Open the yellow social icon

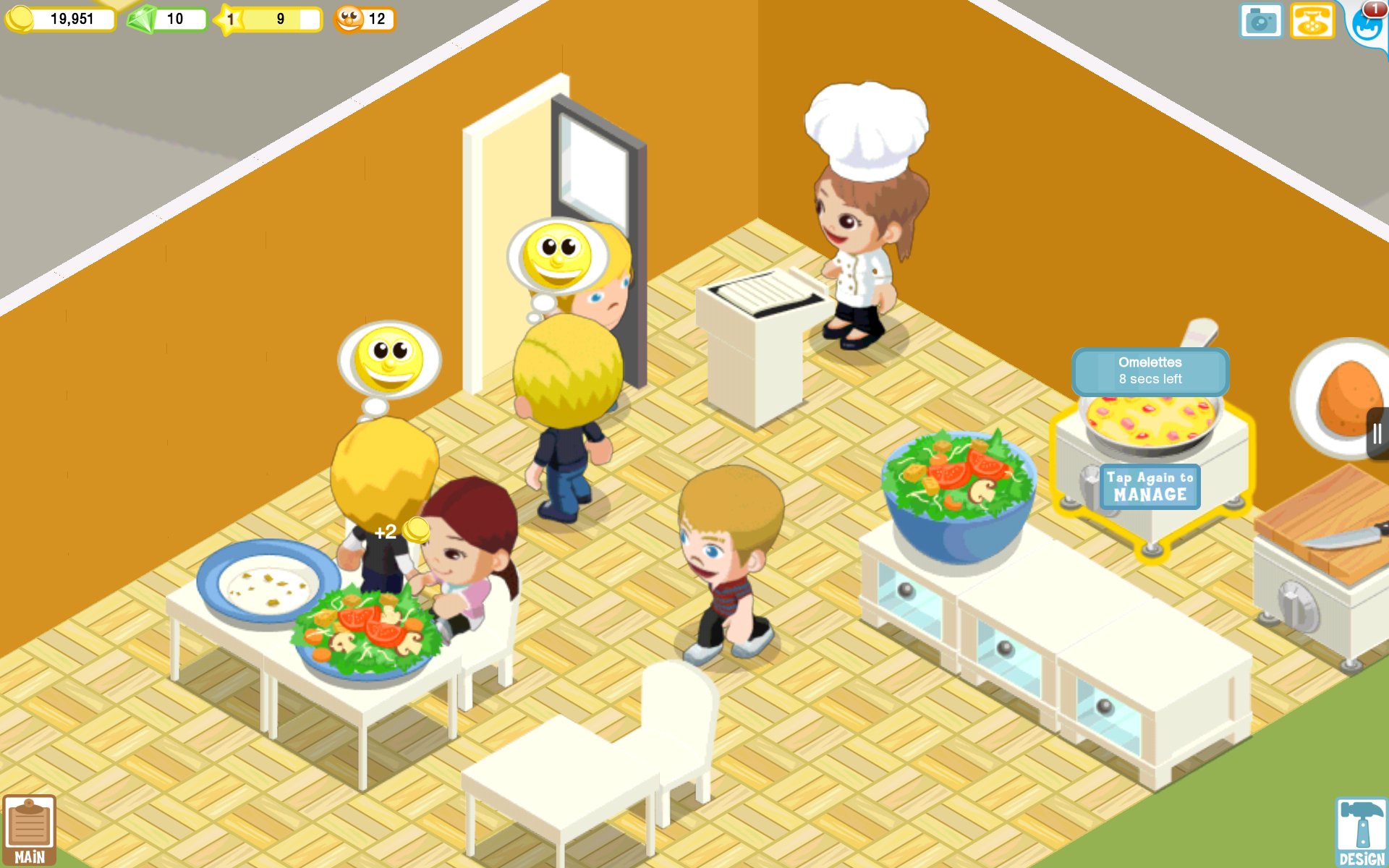(x=1312, y=21)
